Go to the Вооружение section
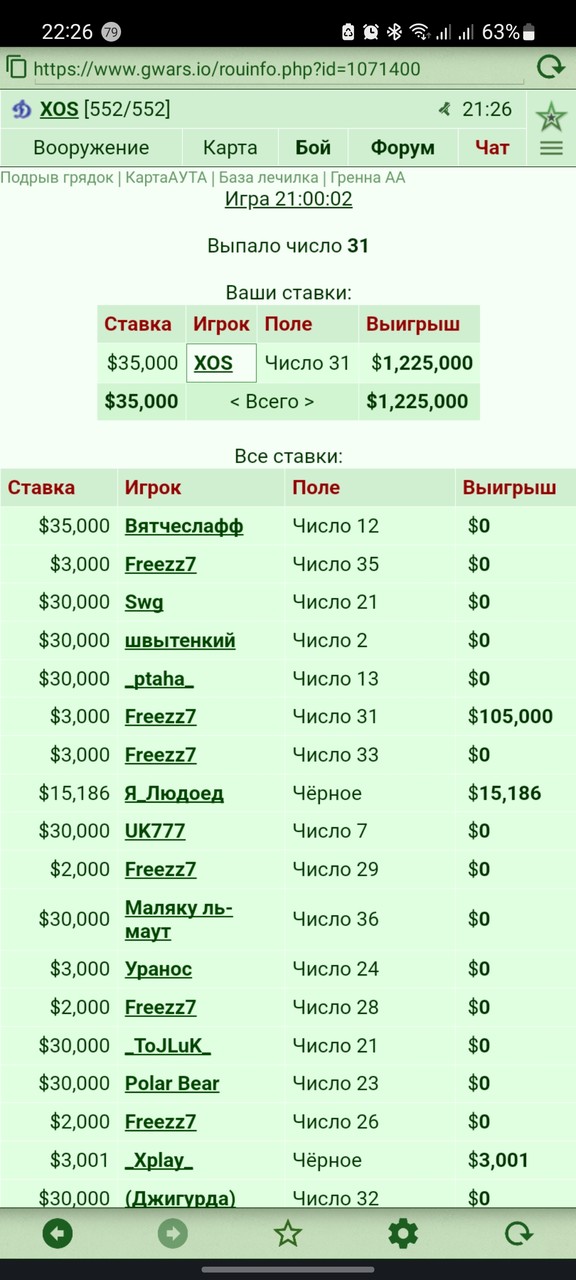The image size is (576, 1280). pyautogui.click(x=91, y=147)
